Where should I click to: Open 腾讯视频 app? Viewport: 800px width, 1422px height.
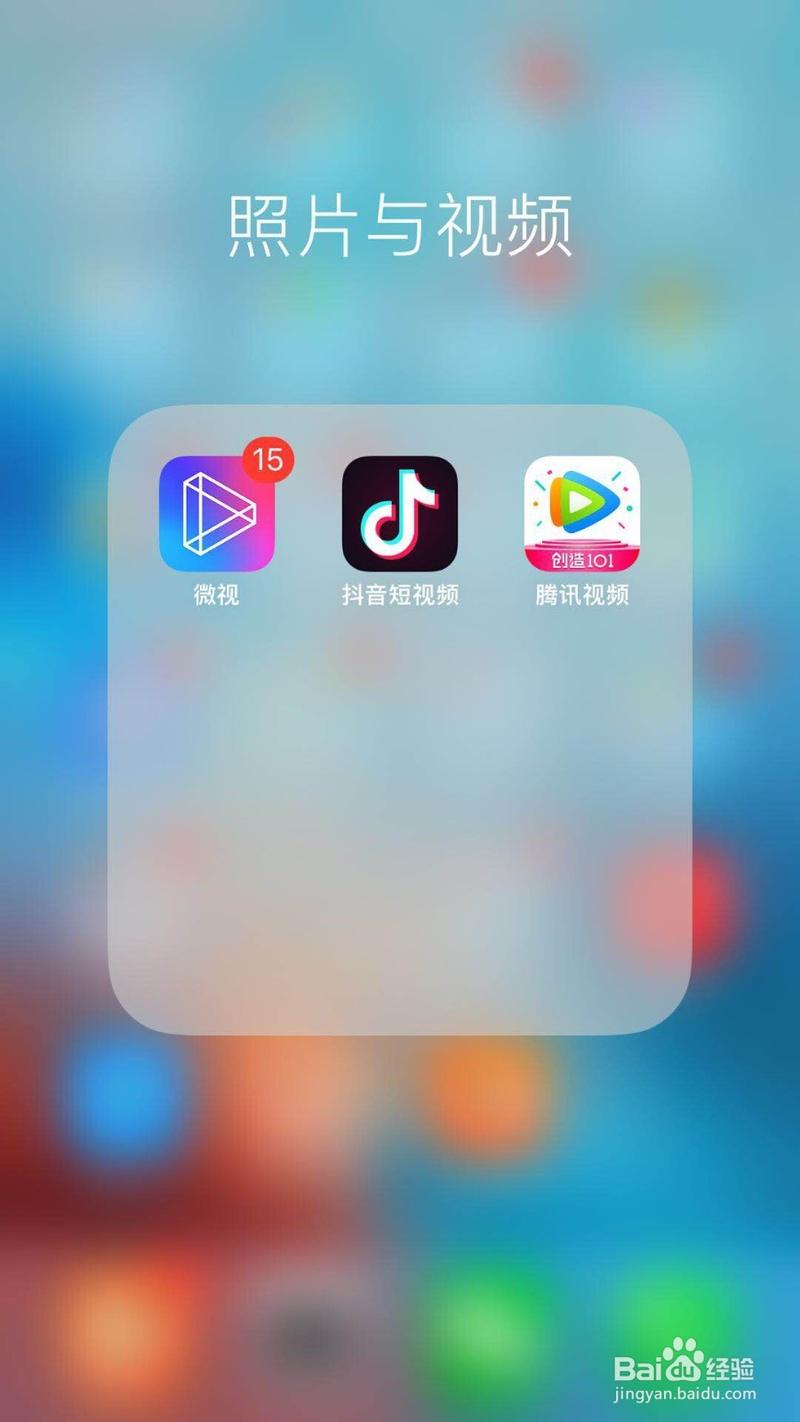(x=582, y=514)
